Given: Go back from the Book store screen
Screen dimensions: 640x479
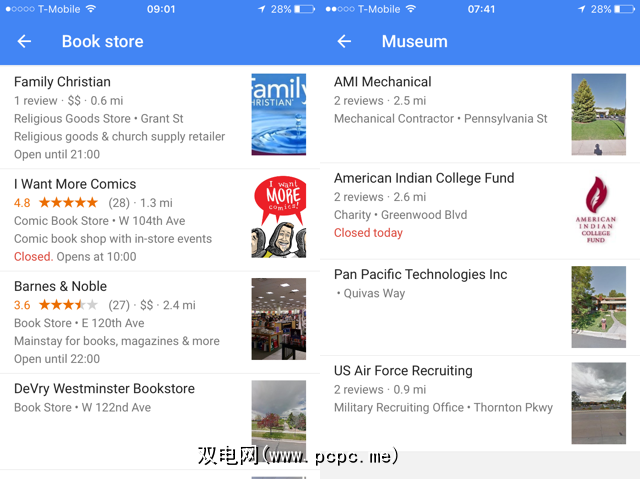Looking at the screenshot, I should (x=25, y=42).
